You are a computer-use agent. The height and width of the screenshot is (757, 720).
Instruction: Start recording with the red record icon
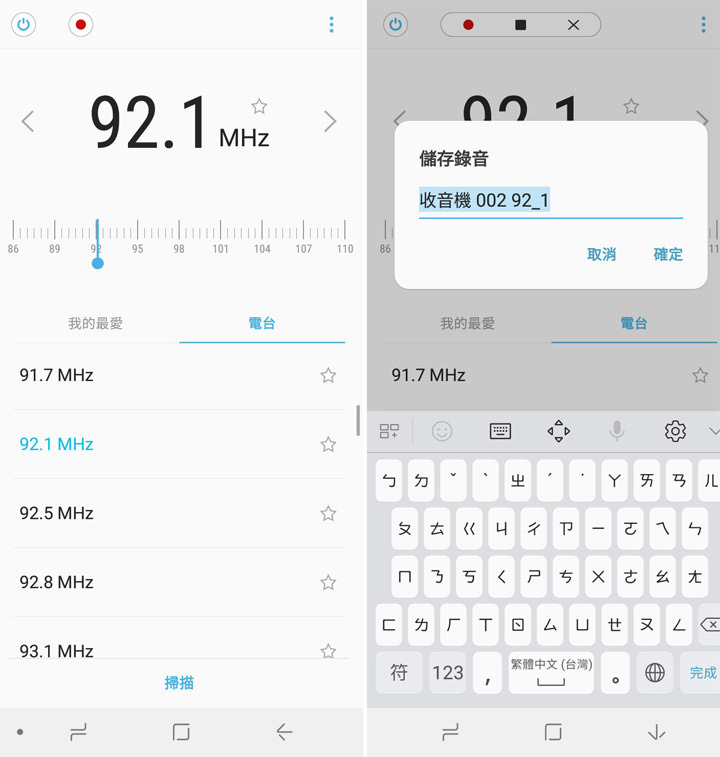tap(80, 25)
